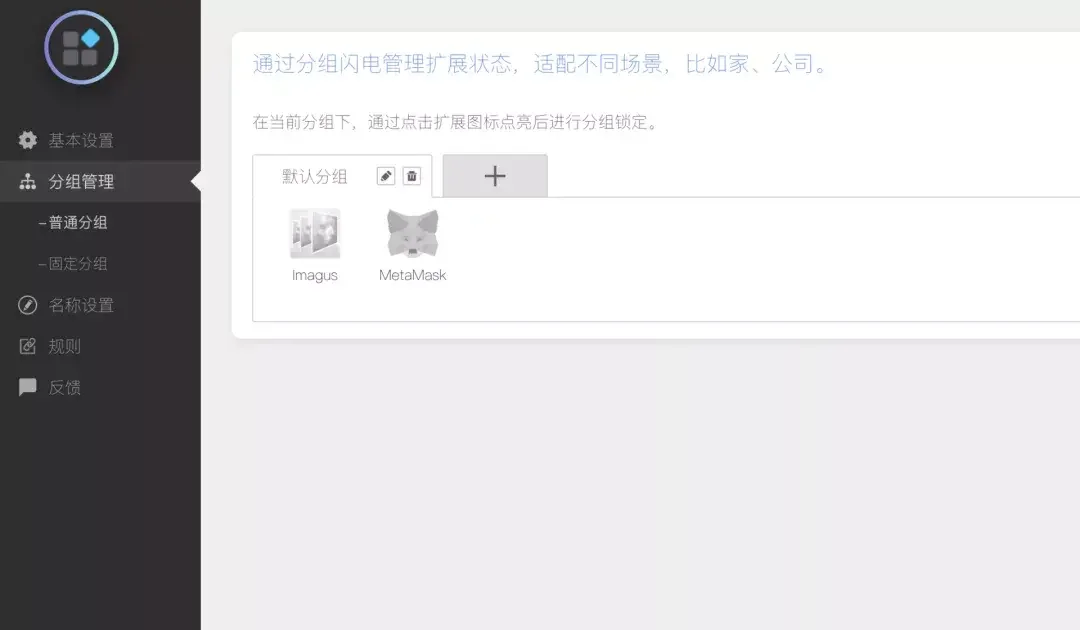This screenshot has width=1080, height=630.
Task: Select 分组管理 in the sidebar
Action: [x=81, y=182]
